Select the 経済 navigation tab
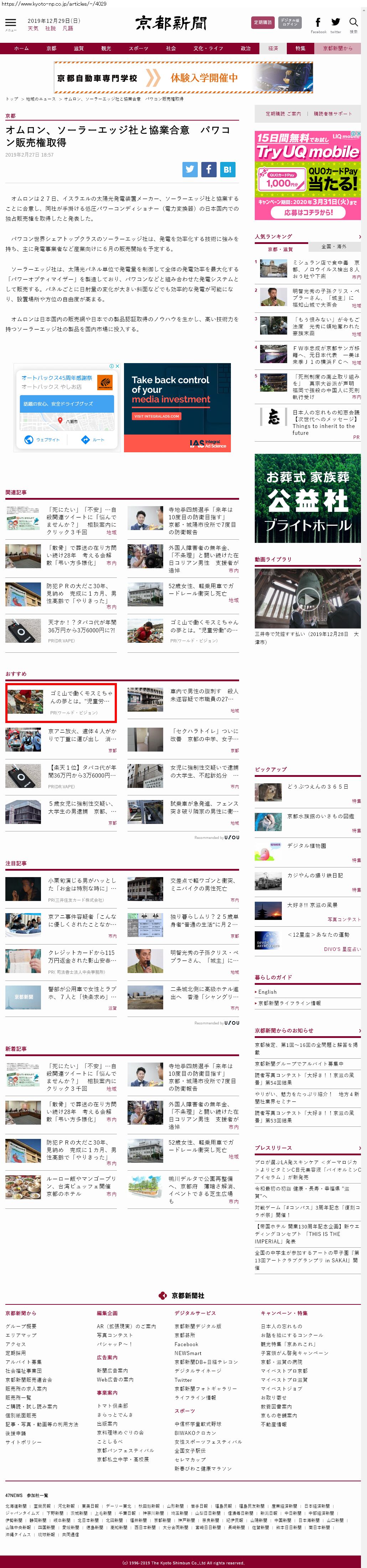The image size is (367, 1568). coord(273,48)
